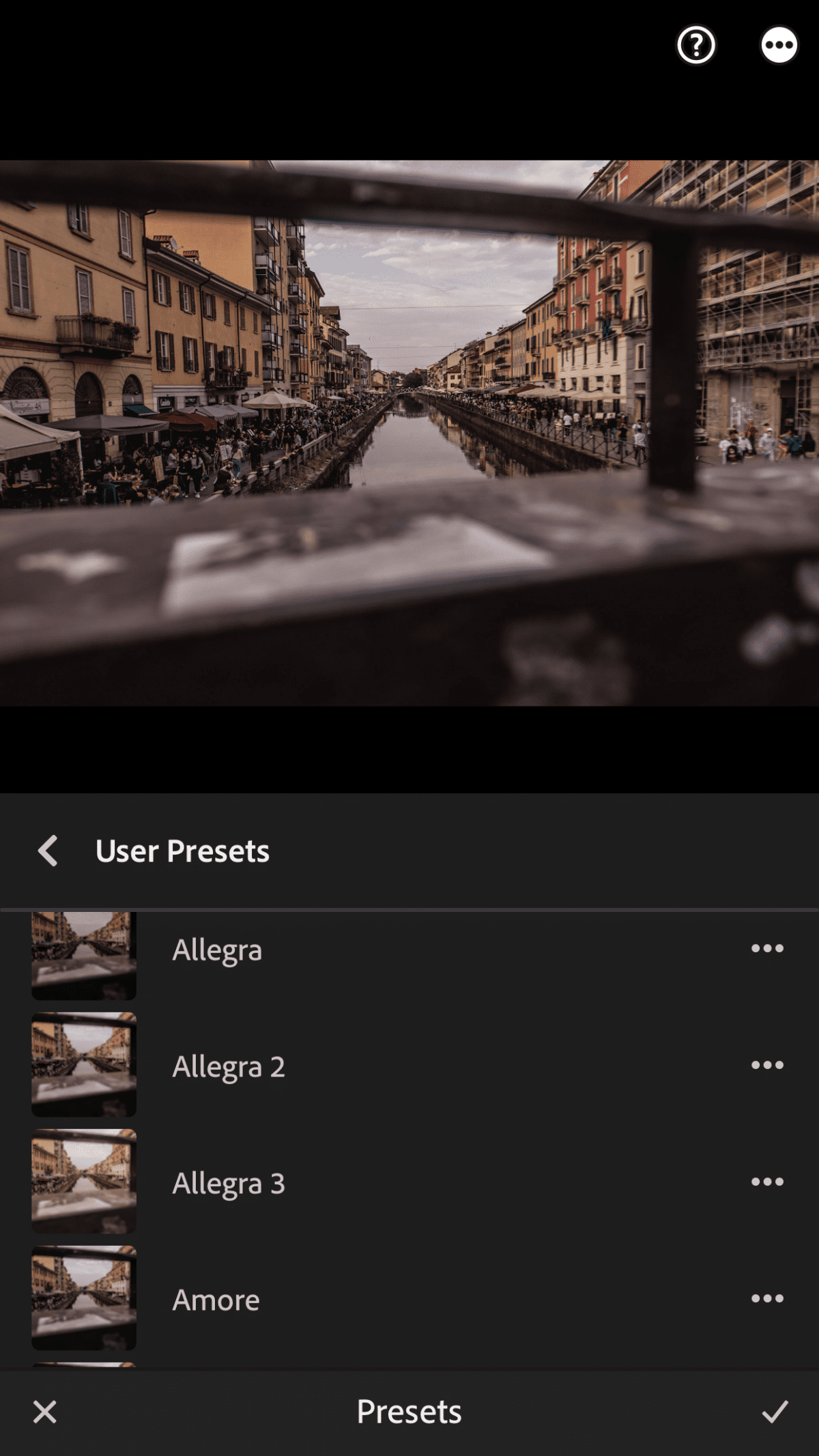Choose the Amore preset
This screenshot has width=819, height=1456.
(216, 1300)
